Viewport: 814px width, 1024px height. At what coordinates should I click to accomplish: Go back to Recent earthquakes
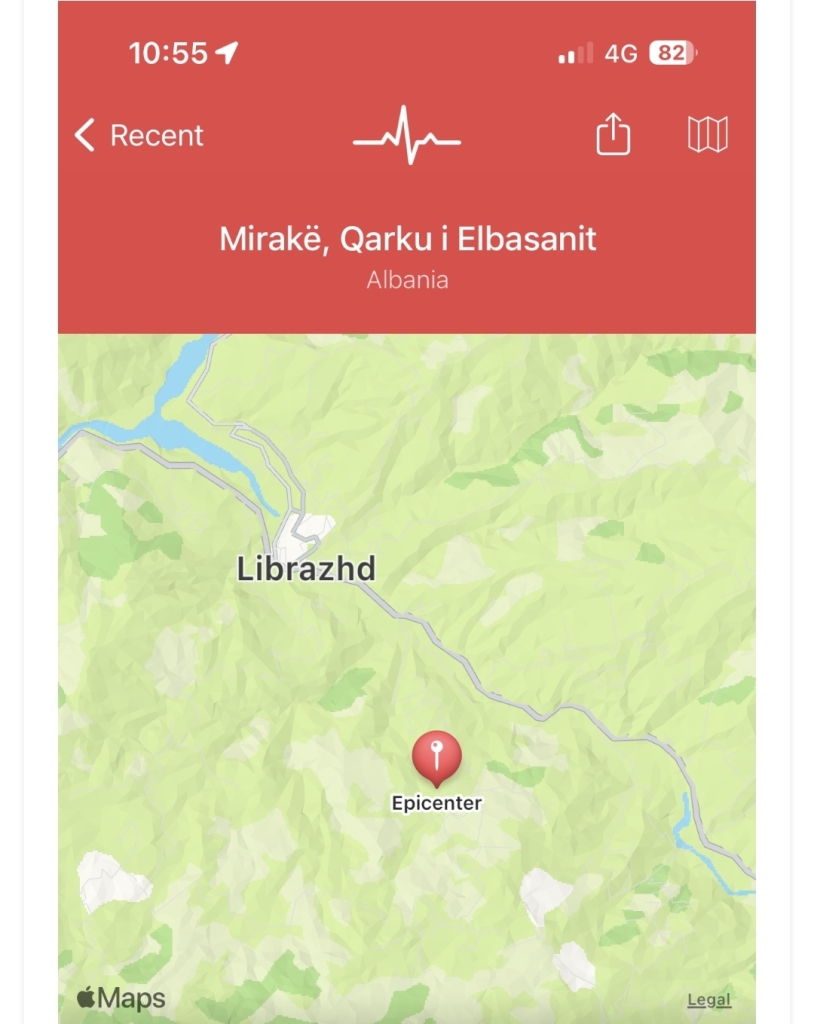tap(139, 135)
